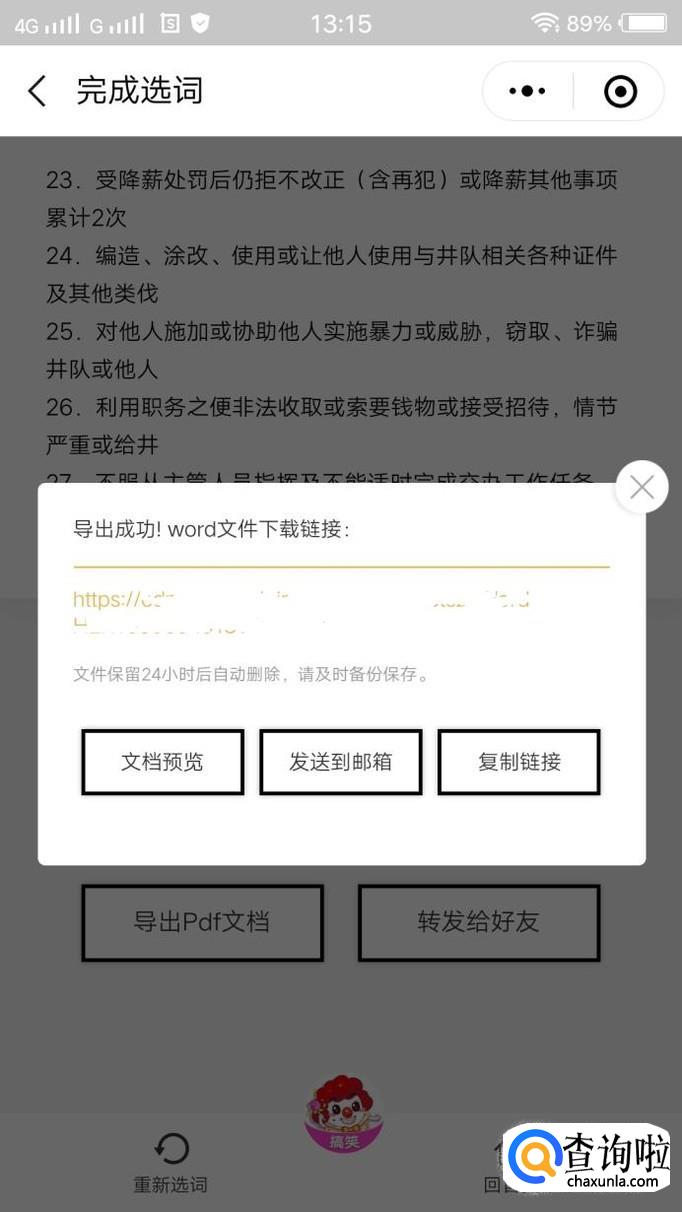Go back using the top-left arrow

[37, 91]
